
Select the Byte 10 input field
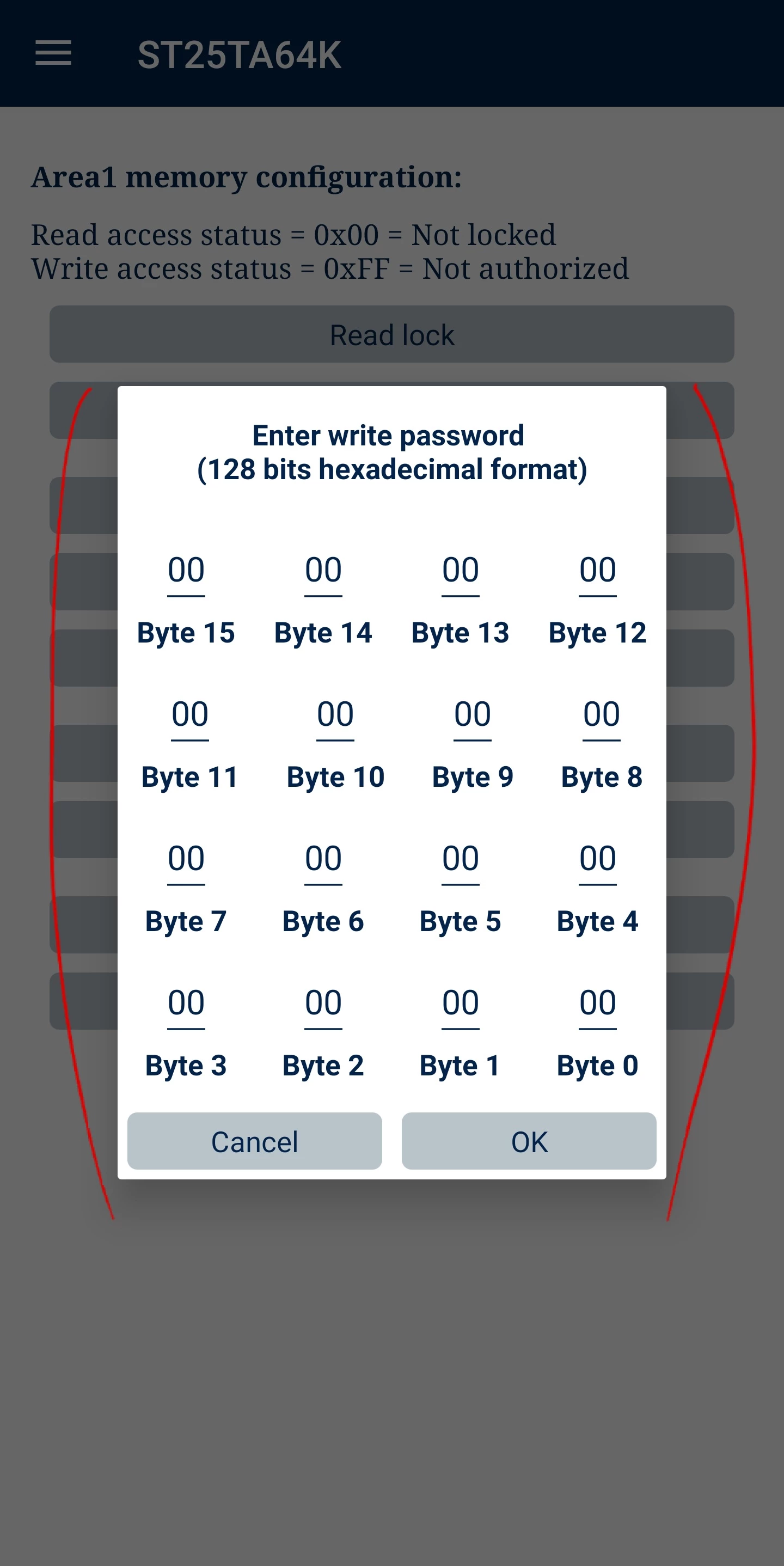click(335, 716)
